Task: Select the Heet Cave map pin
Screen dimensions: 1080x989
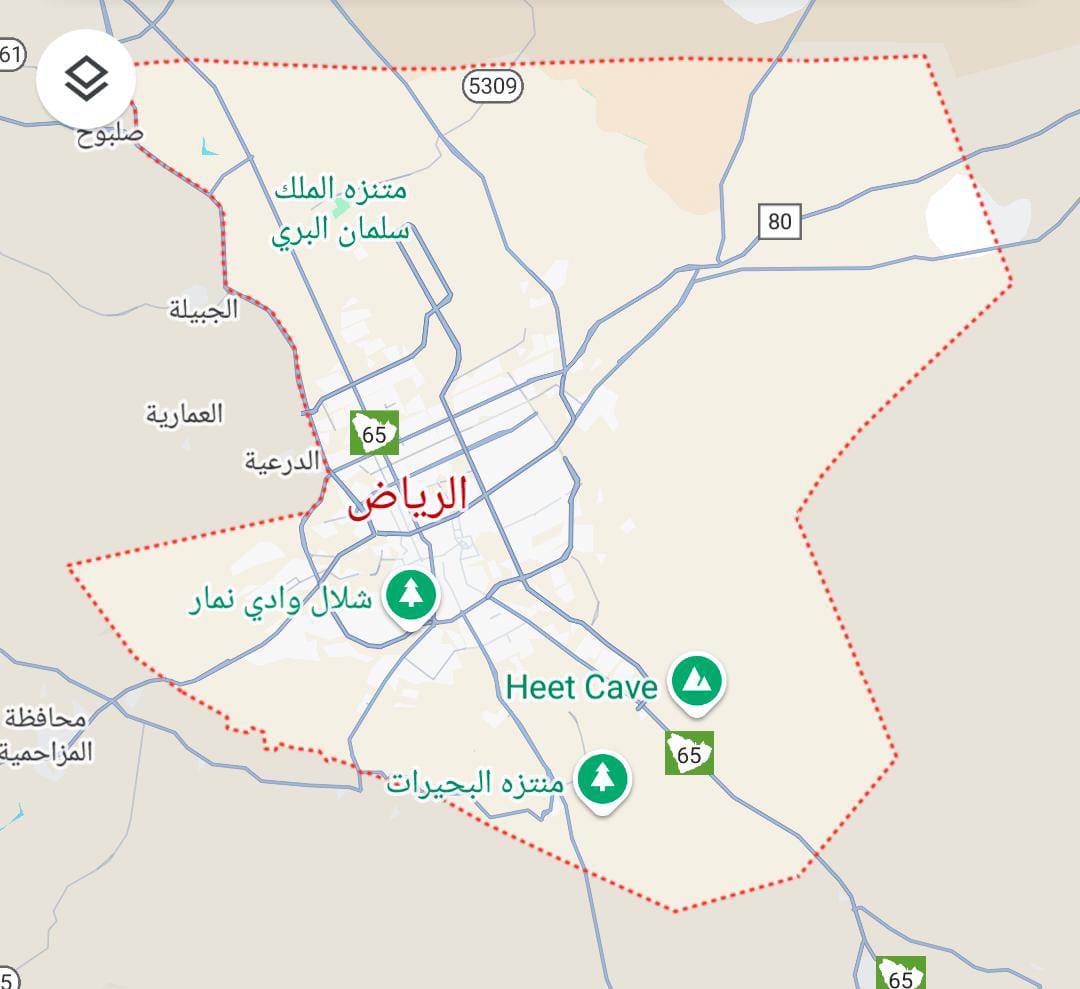Action: pos(696,681)
